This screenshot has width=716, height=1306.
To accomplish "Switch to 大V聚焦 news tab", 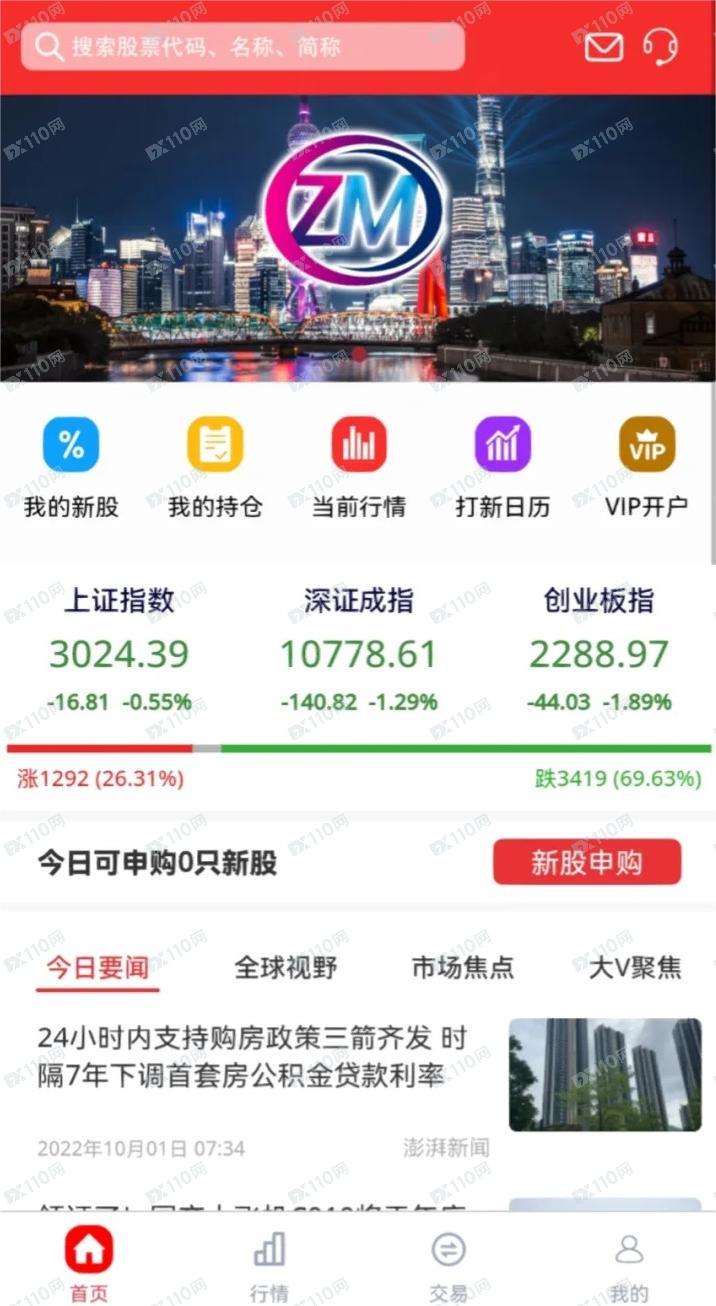I will [635, 967].
